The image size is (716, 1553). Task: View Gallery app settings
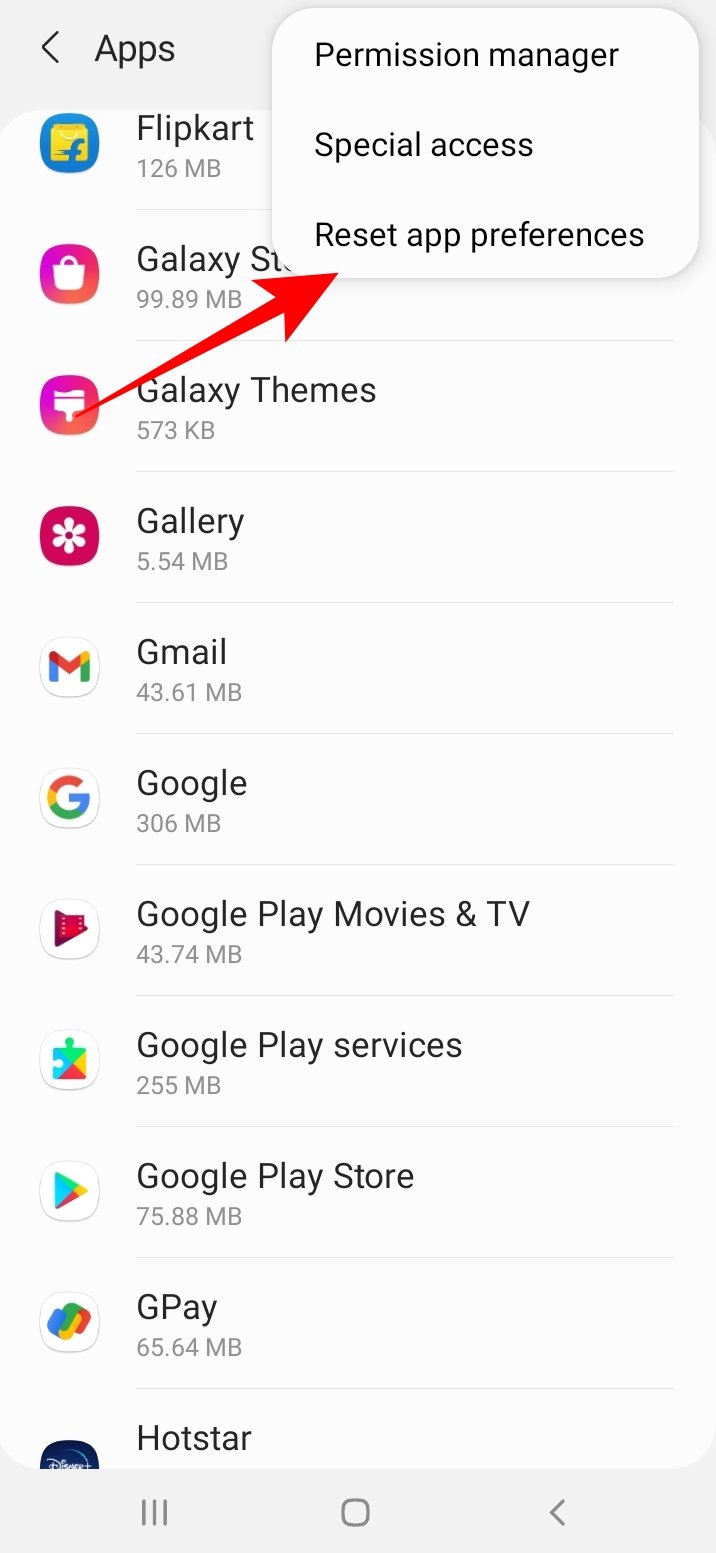tap(190, 537)
